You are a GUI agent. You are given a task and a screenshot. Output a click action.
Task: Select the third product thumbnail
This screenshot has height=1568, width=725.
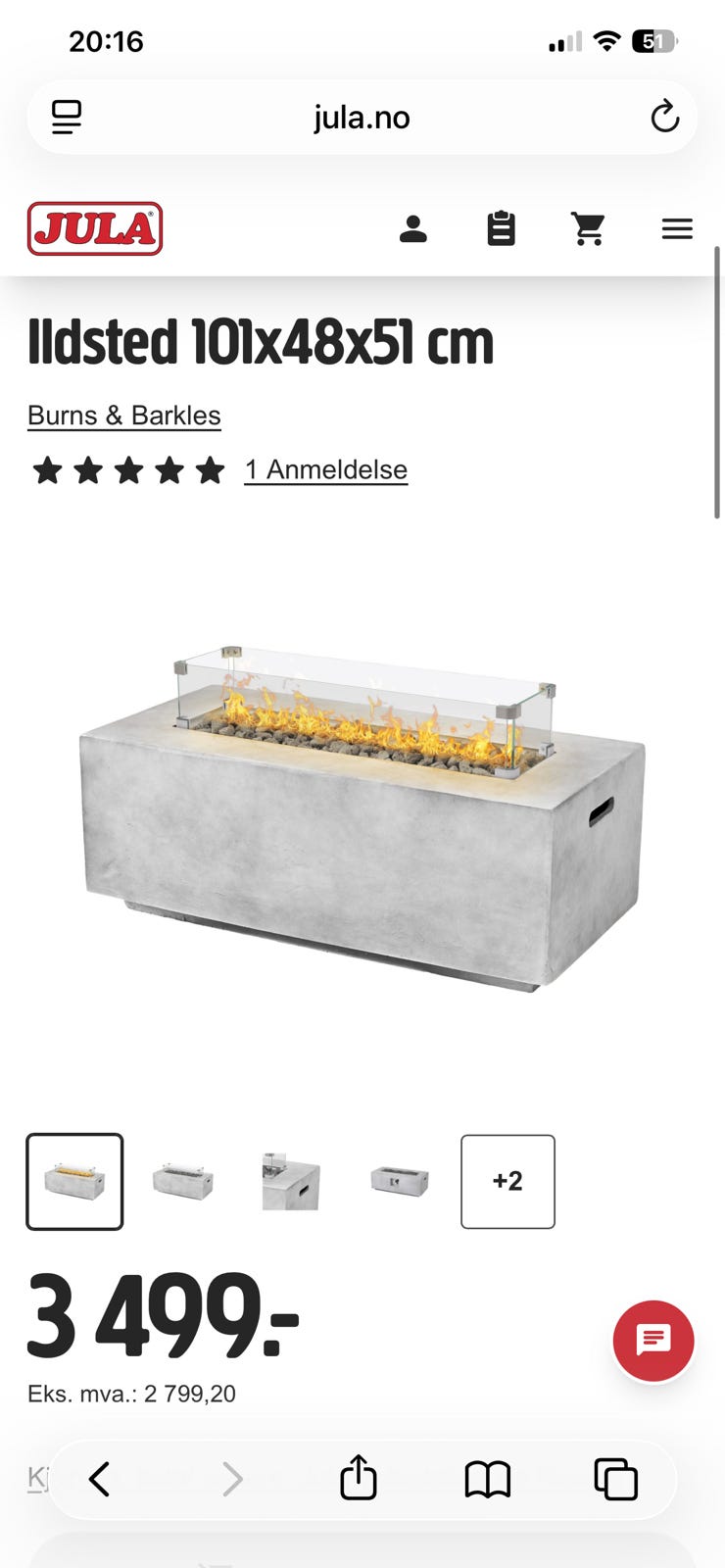(291, 1182)
